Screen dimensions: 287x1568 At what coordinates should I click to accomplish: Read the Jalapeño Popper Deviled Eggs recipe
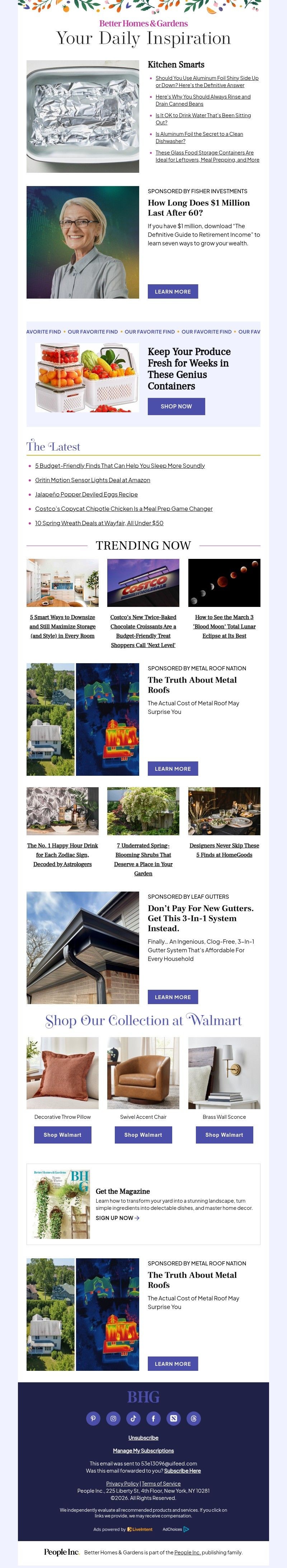tap(86, 494)
